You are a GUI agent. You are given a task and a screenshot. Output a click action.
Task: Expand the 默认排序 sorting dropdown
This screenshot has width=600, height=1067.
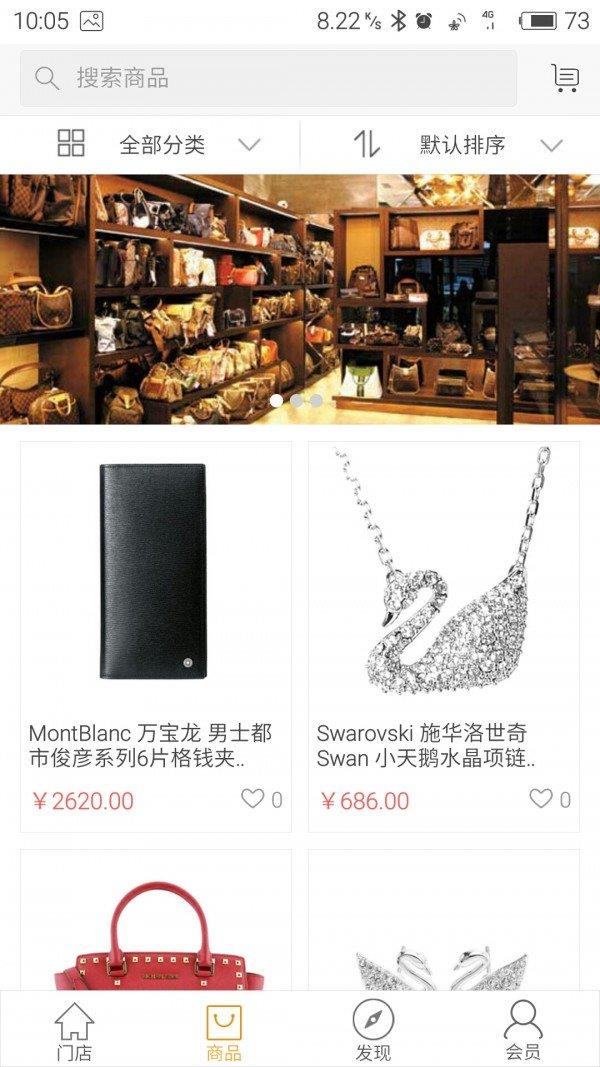coord(462,145)
